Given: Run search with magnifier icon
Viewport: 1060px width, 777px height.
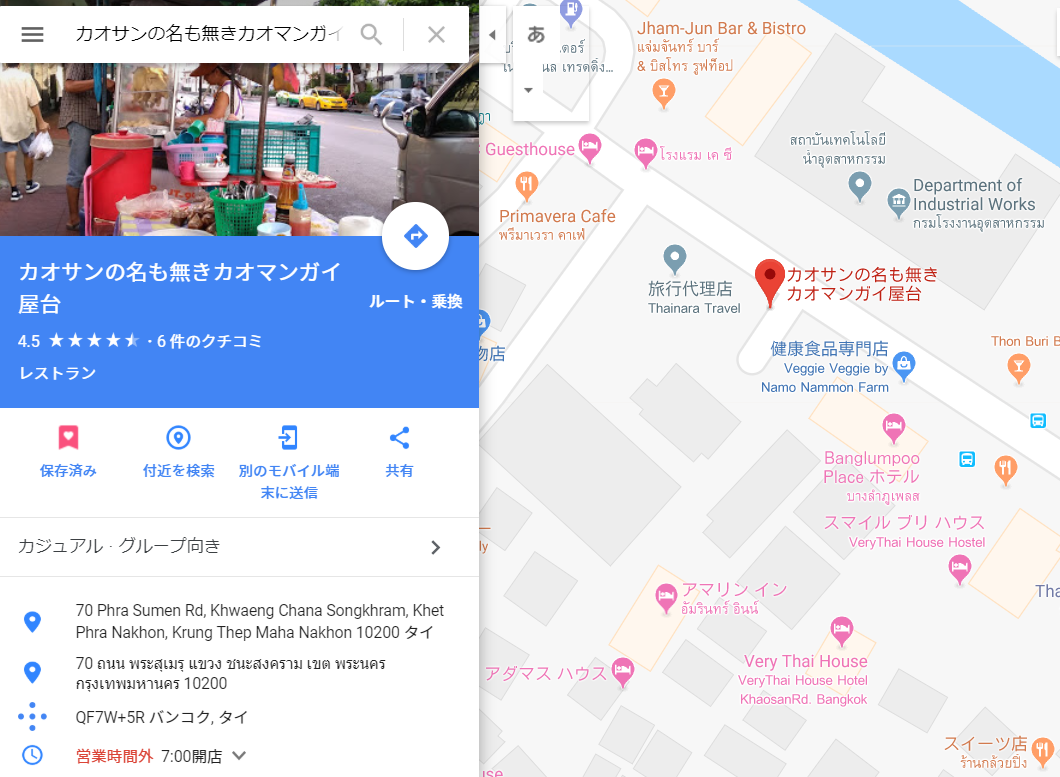Looking at the screenshot, I should [x=371, y=35].
